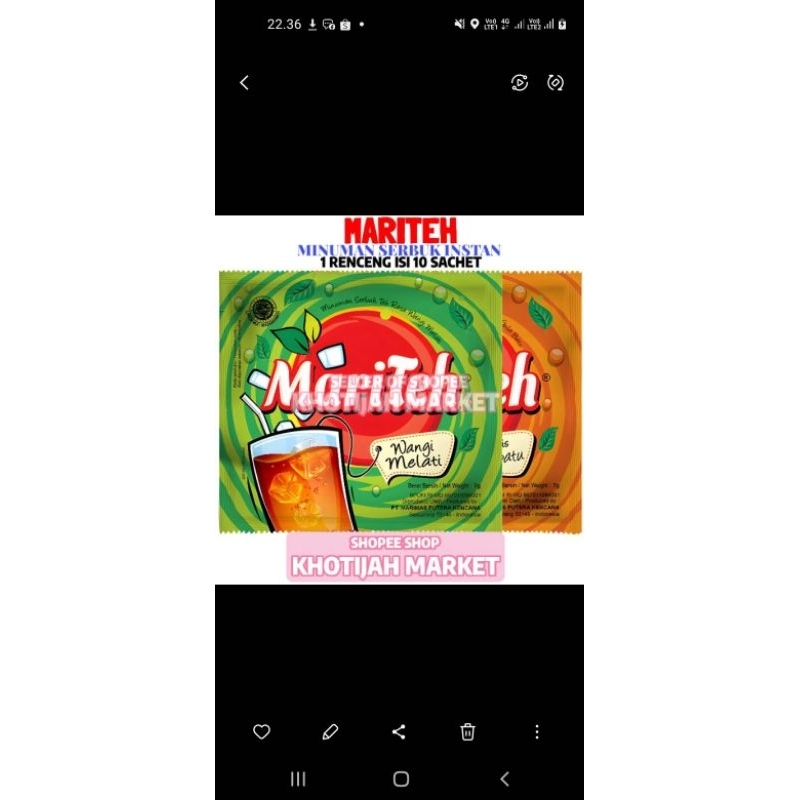800x800 pixels.
Task: Tap the rotate screen icon
Action: 555,83
